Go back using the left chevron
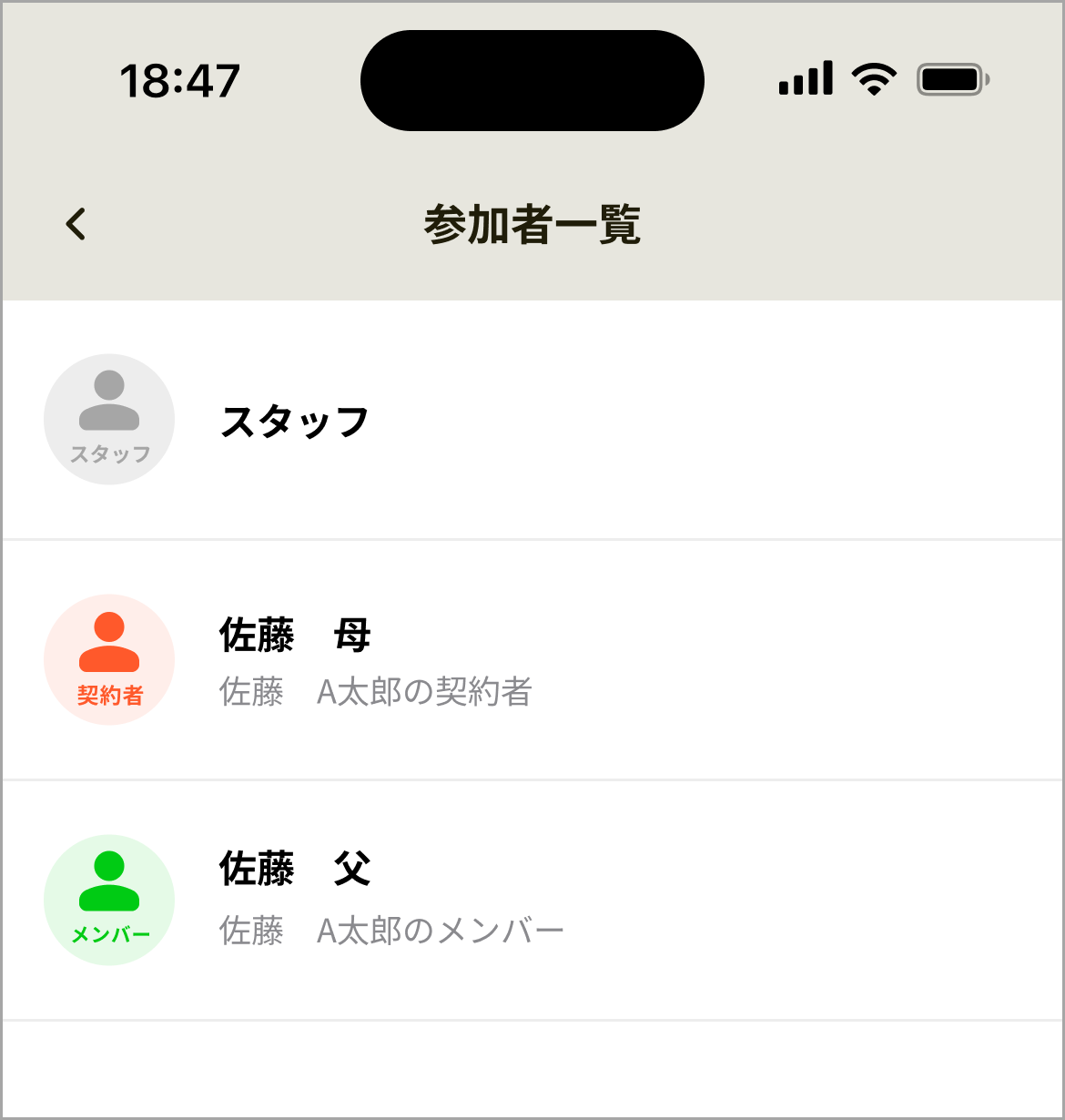This screenshot has width=1065, height=1120. tap(76, 223)
